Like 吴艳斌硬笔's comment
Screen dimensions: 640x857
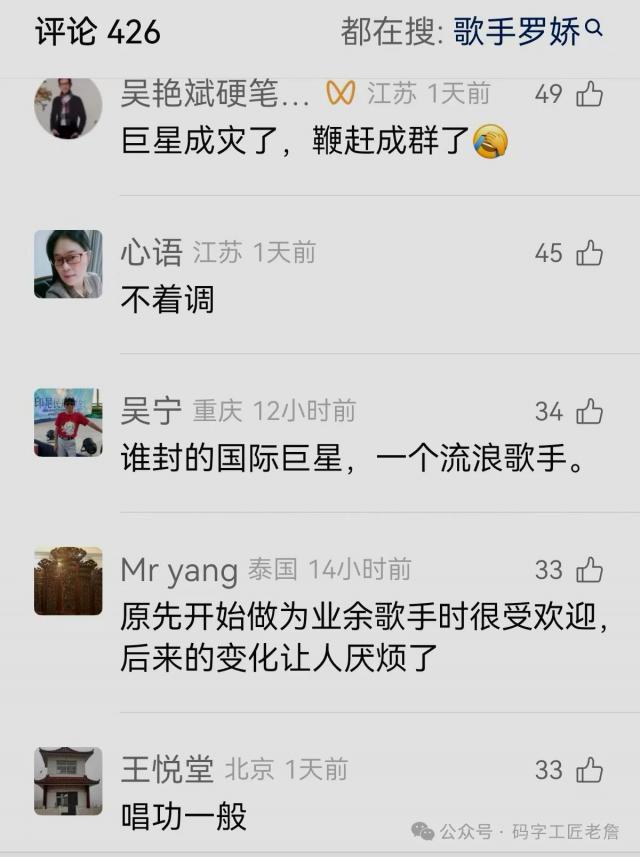coord(589,95)
